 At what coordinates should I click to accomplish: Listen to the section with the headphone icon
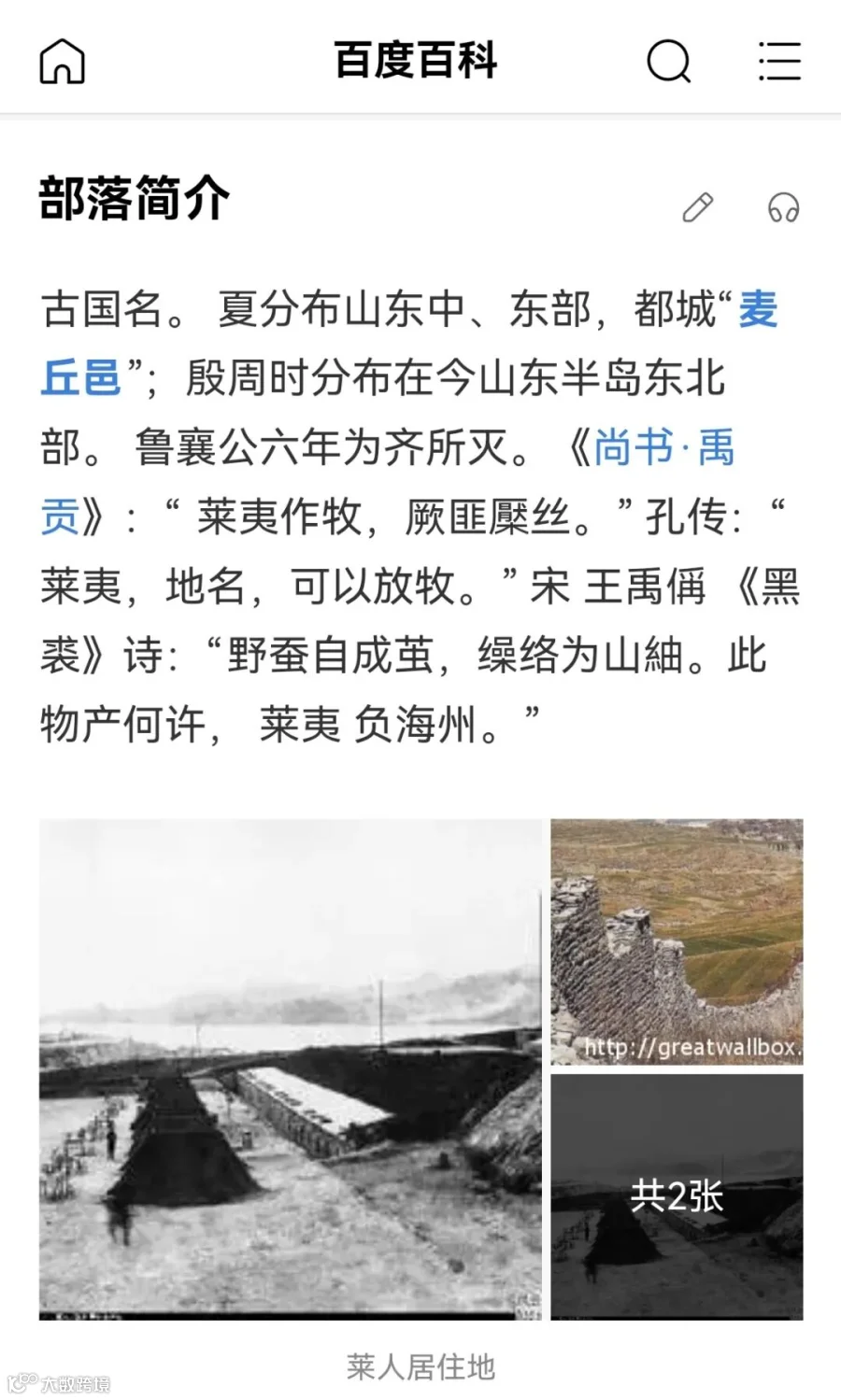coord(783,207)
